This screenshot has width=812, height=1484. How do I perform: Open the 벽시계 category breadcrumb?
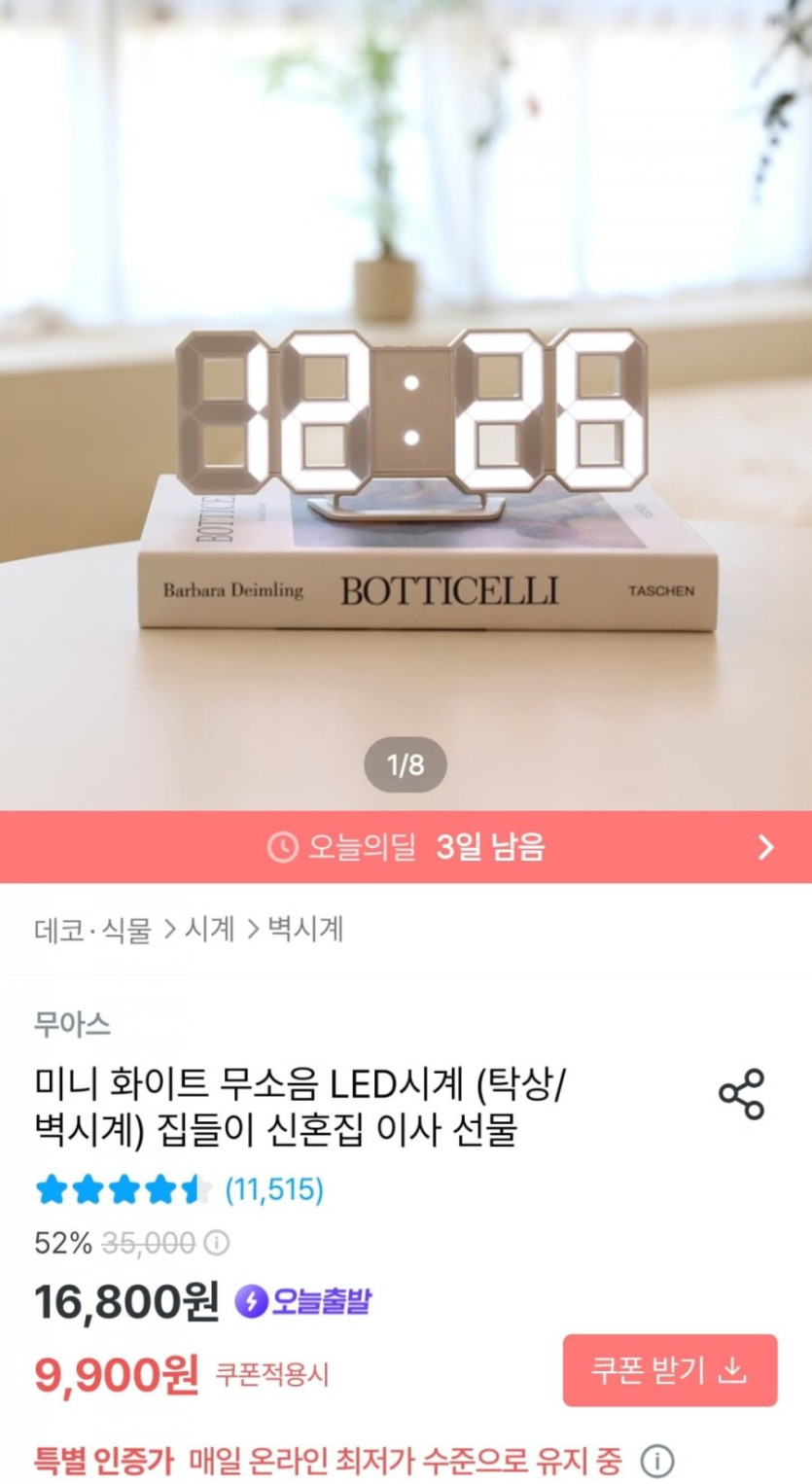coord(304,930)
